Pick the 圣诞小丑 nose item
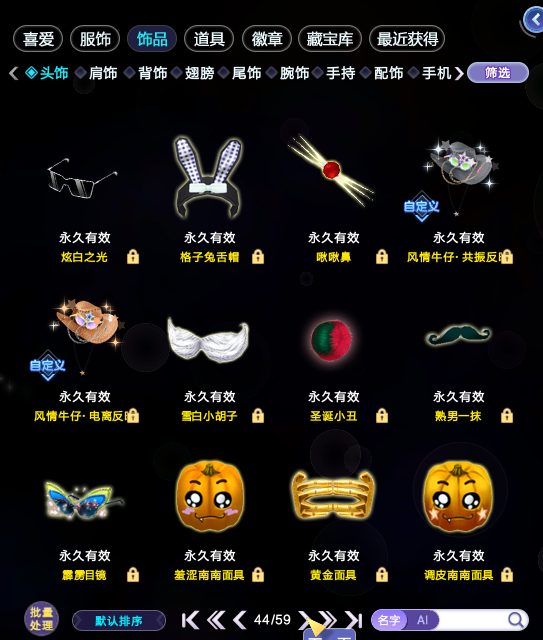543x640 pixels. (332, 338)
